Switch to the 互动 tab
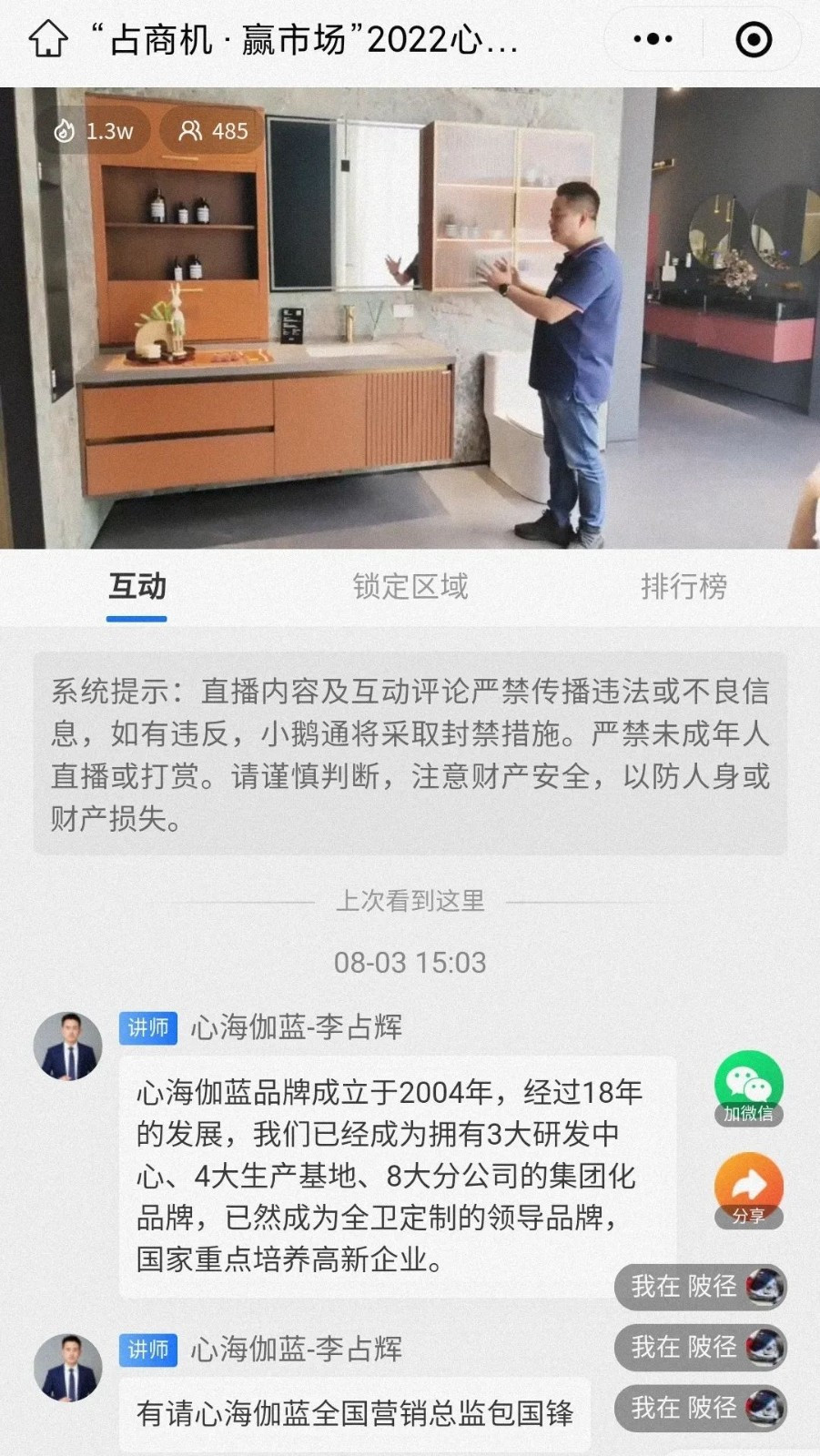 (x=137, y=587)
